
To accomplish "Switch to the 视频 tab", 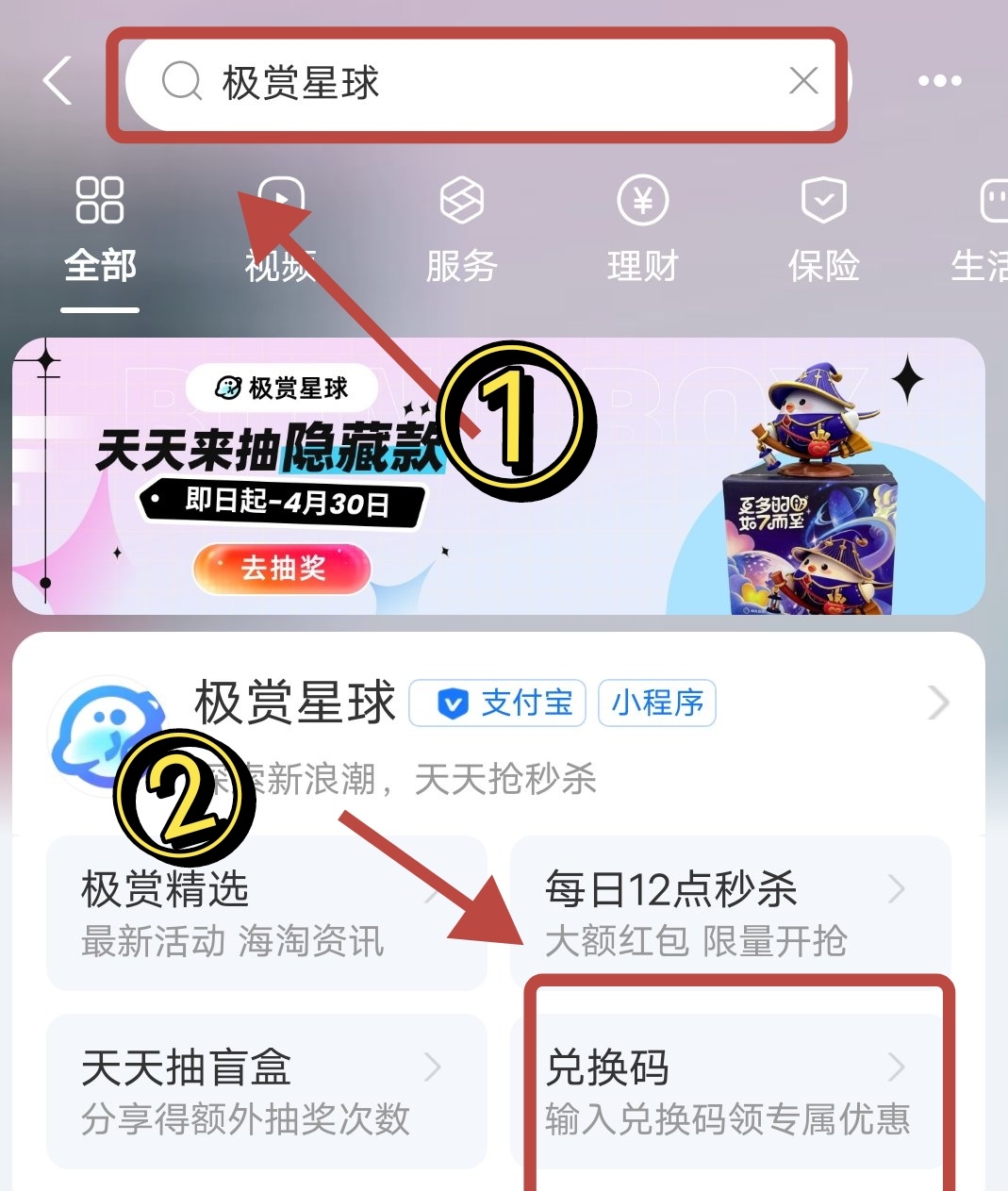I will [280, 231].
